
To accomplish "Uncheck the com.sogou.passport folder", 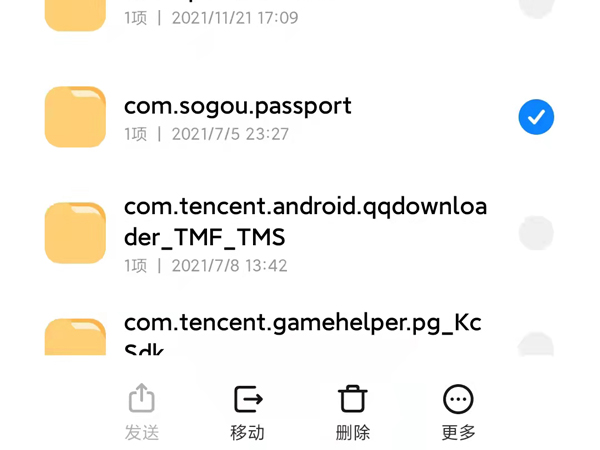I will 536,117.
